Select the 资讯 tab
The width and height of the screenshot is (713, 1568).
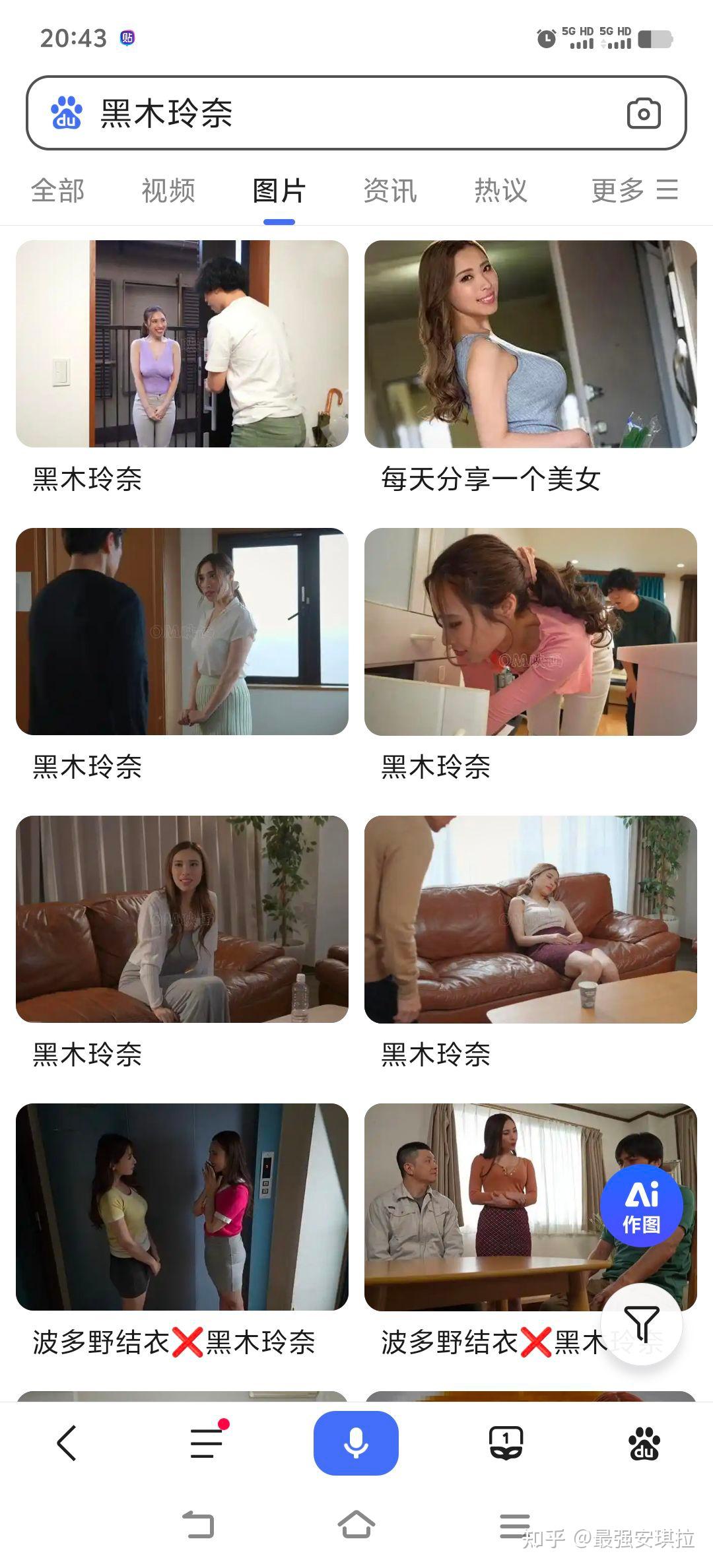(390, 191)
